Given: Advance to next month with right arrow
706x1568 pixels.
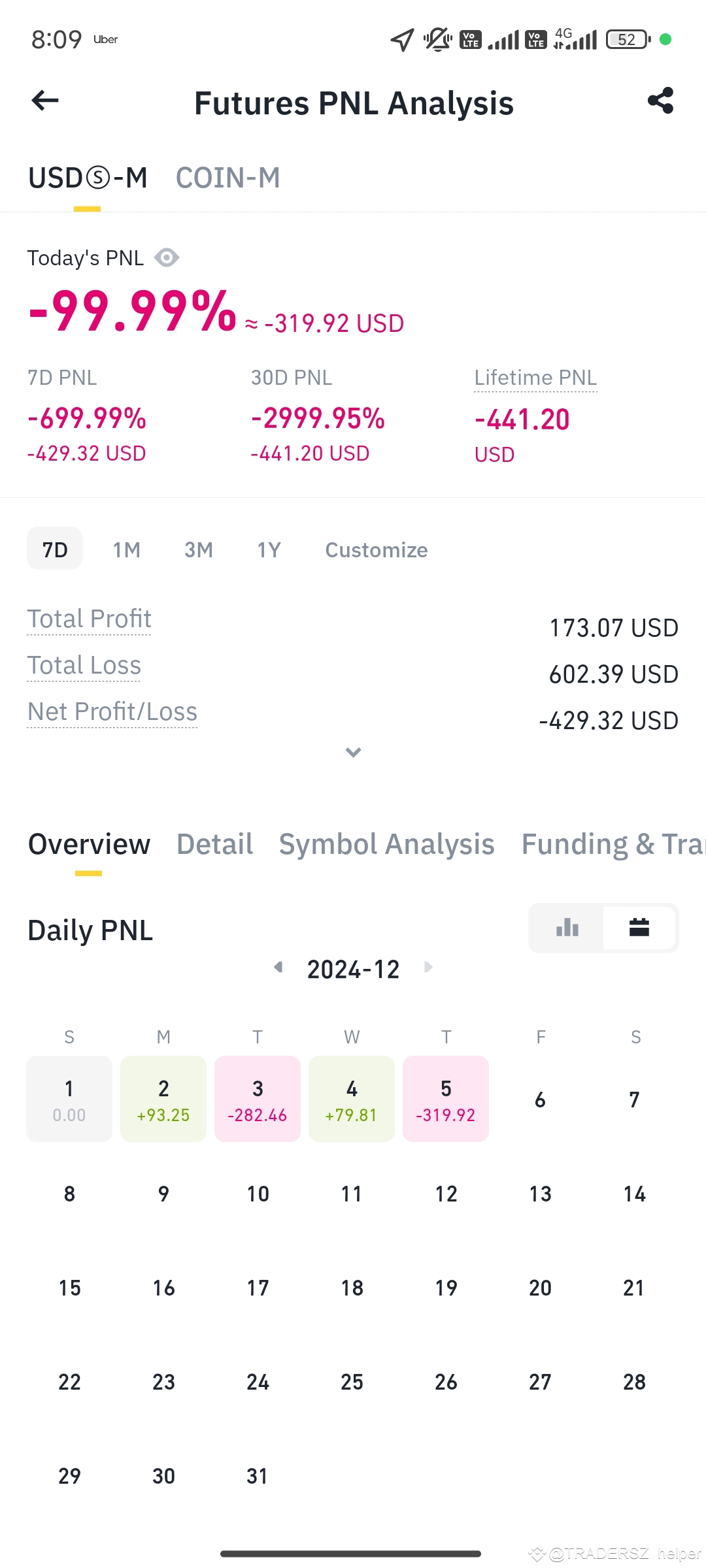Looking at the screenshot, I should (x=429, y=968).
